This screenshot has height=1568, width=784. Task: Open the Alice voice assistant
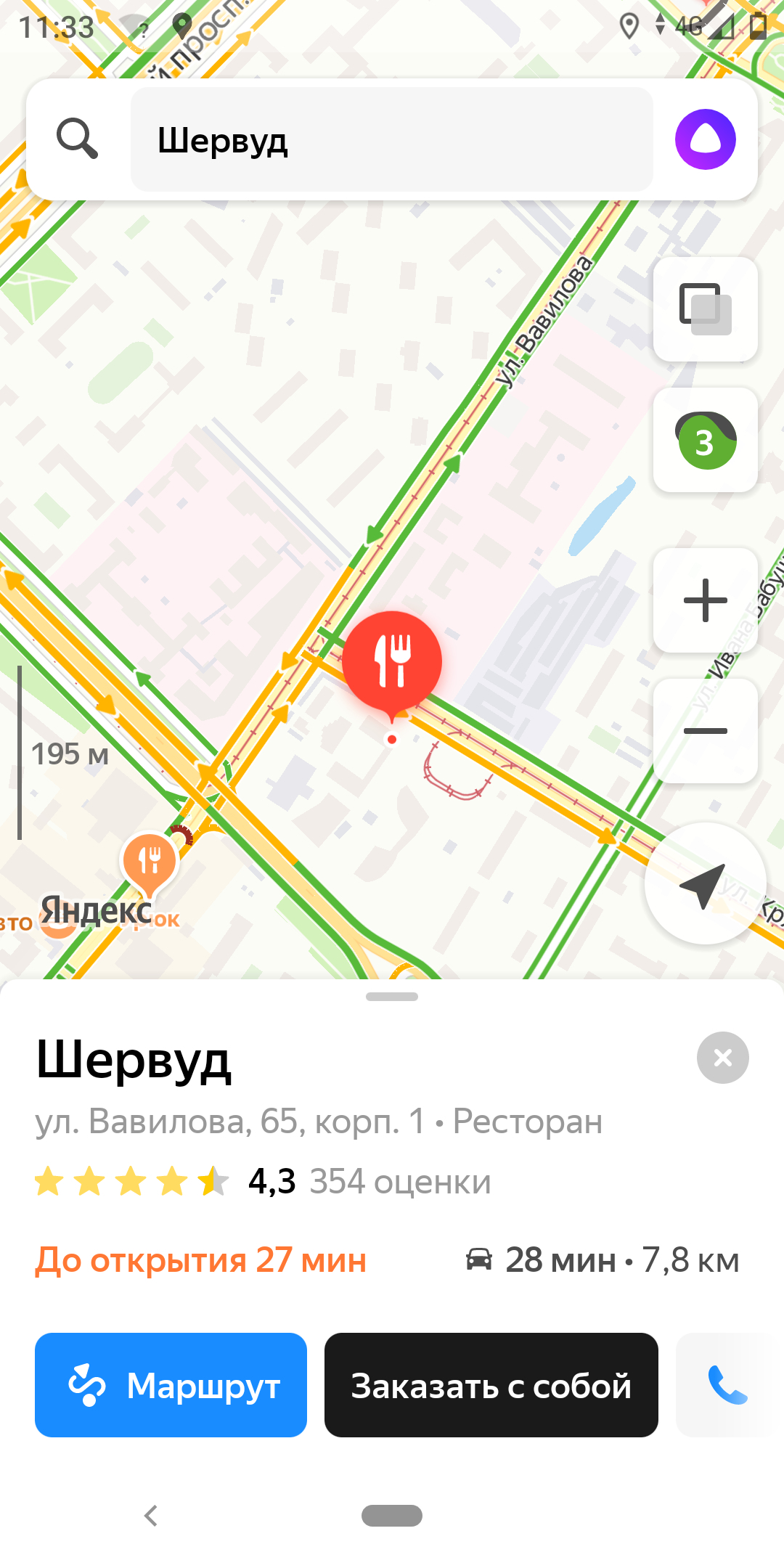705,139
